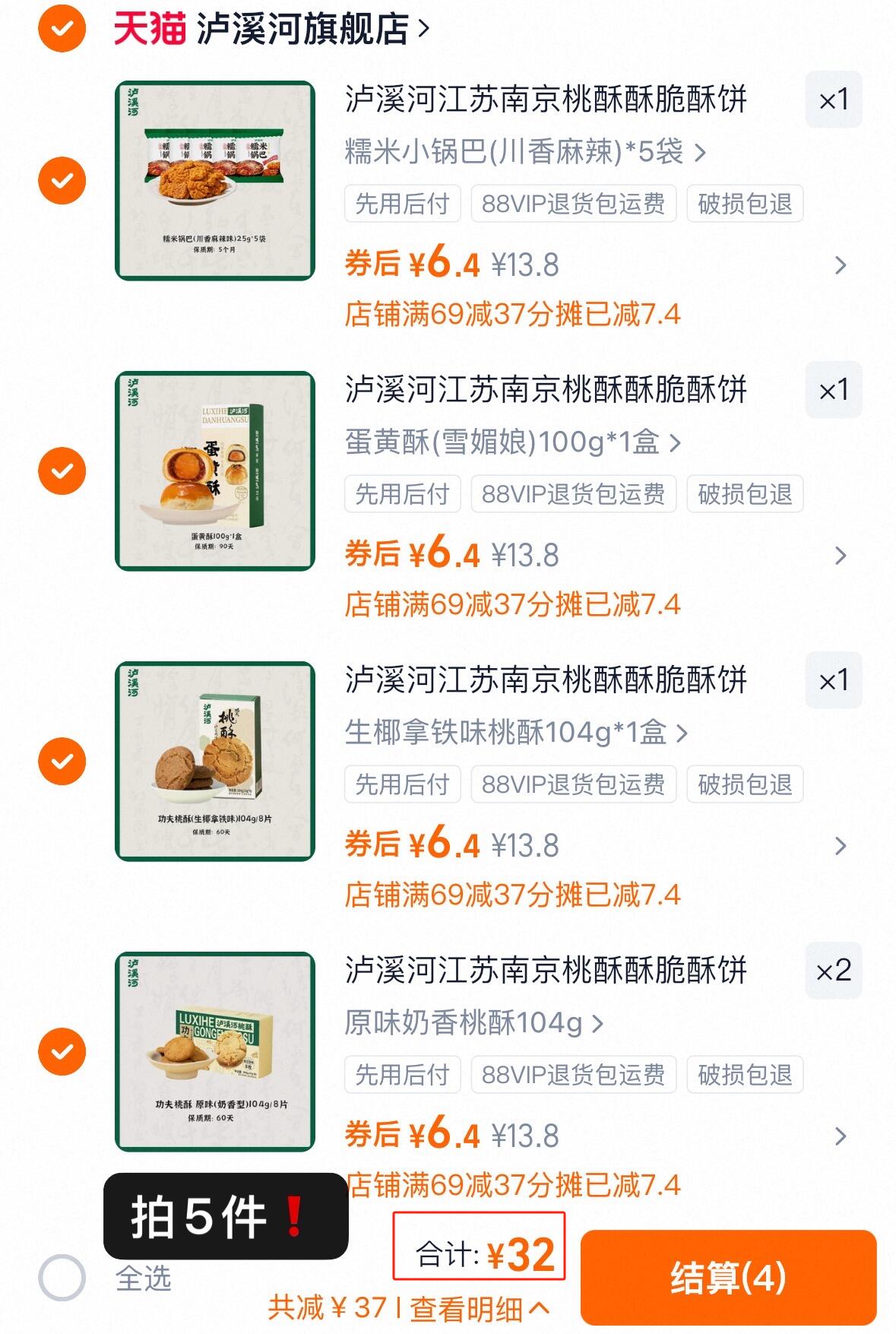The image size is (896, 1334).
Task: Uncheck the 糯米小锅巴 item checkbox
Action: [61, 179]
